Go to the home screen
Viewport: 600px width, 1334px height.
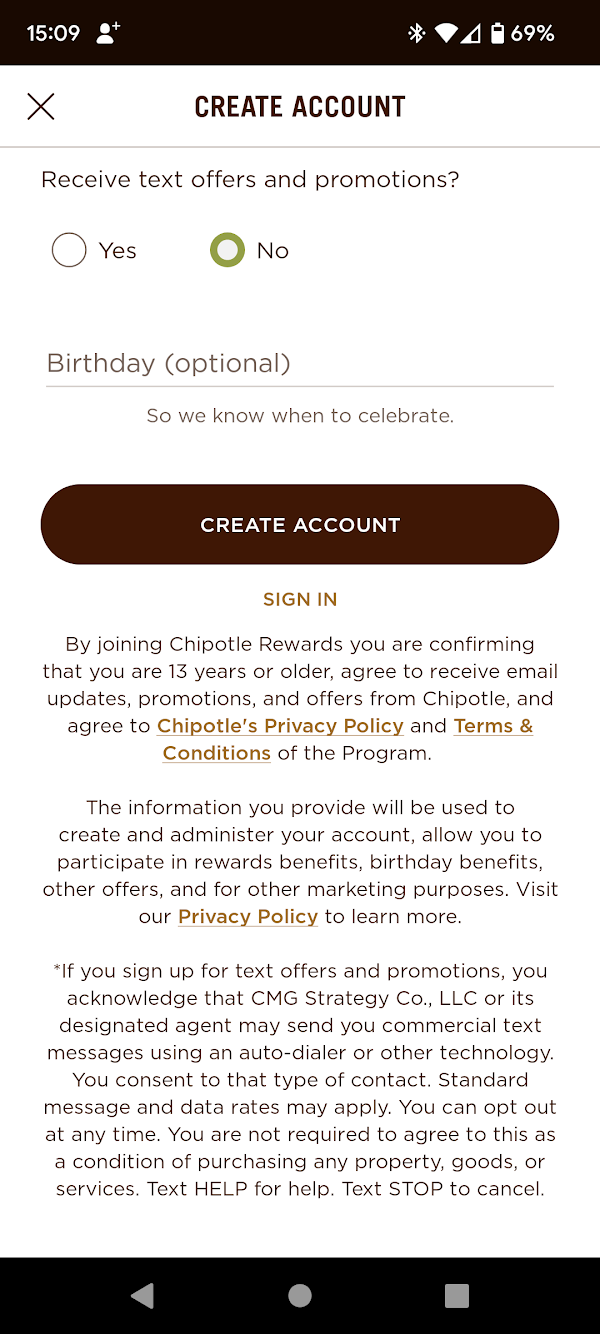click(300, 1296)
